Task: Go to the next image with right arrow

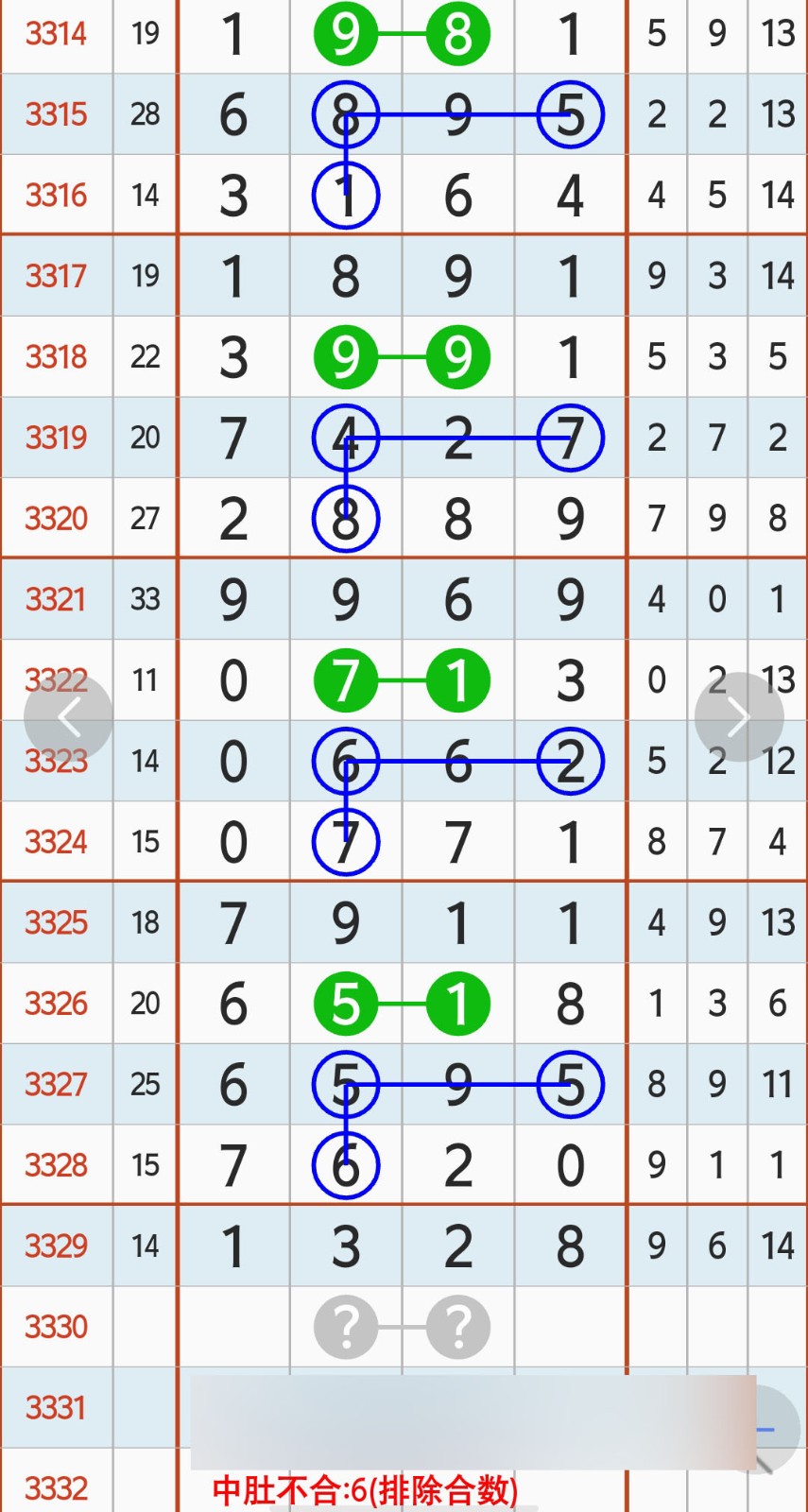Action: [738, 717]
